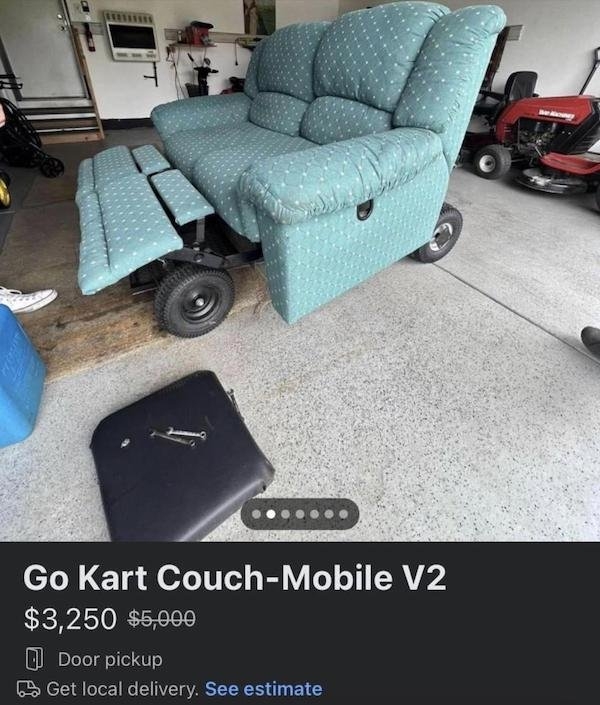The height and width of the screenshot is (705, 600).
Task: Tap See estimate for local delivery
Action: coord(263,689)
